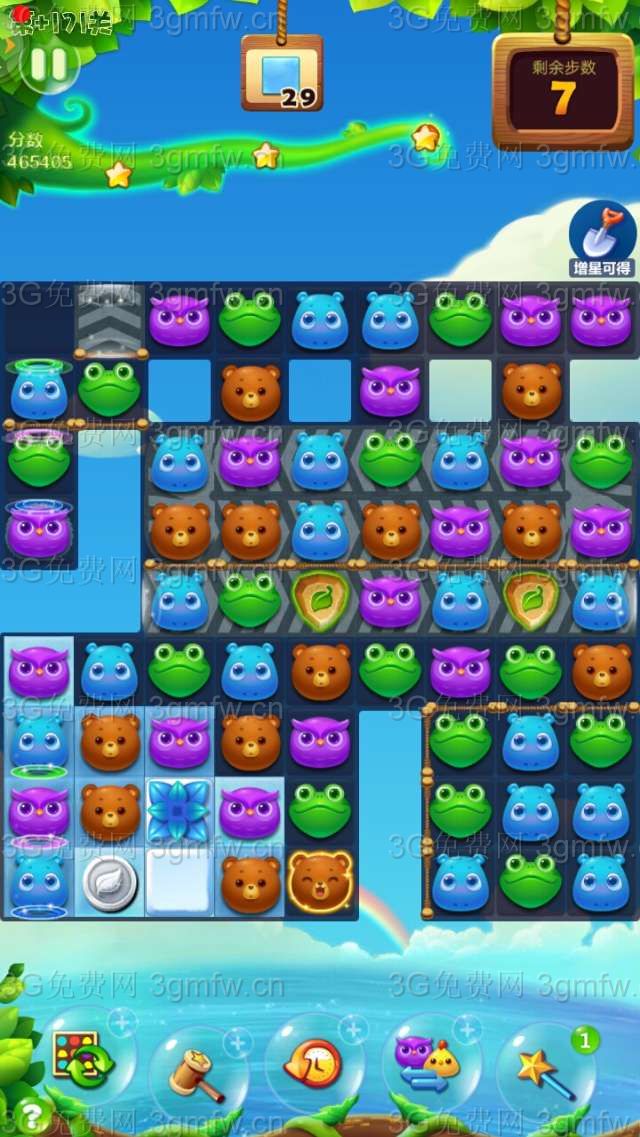The width and height of the screenshot is (640, 1137).
Task: Pause the game
Action: click(47, 64)
